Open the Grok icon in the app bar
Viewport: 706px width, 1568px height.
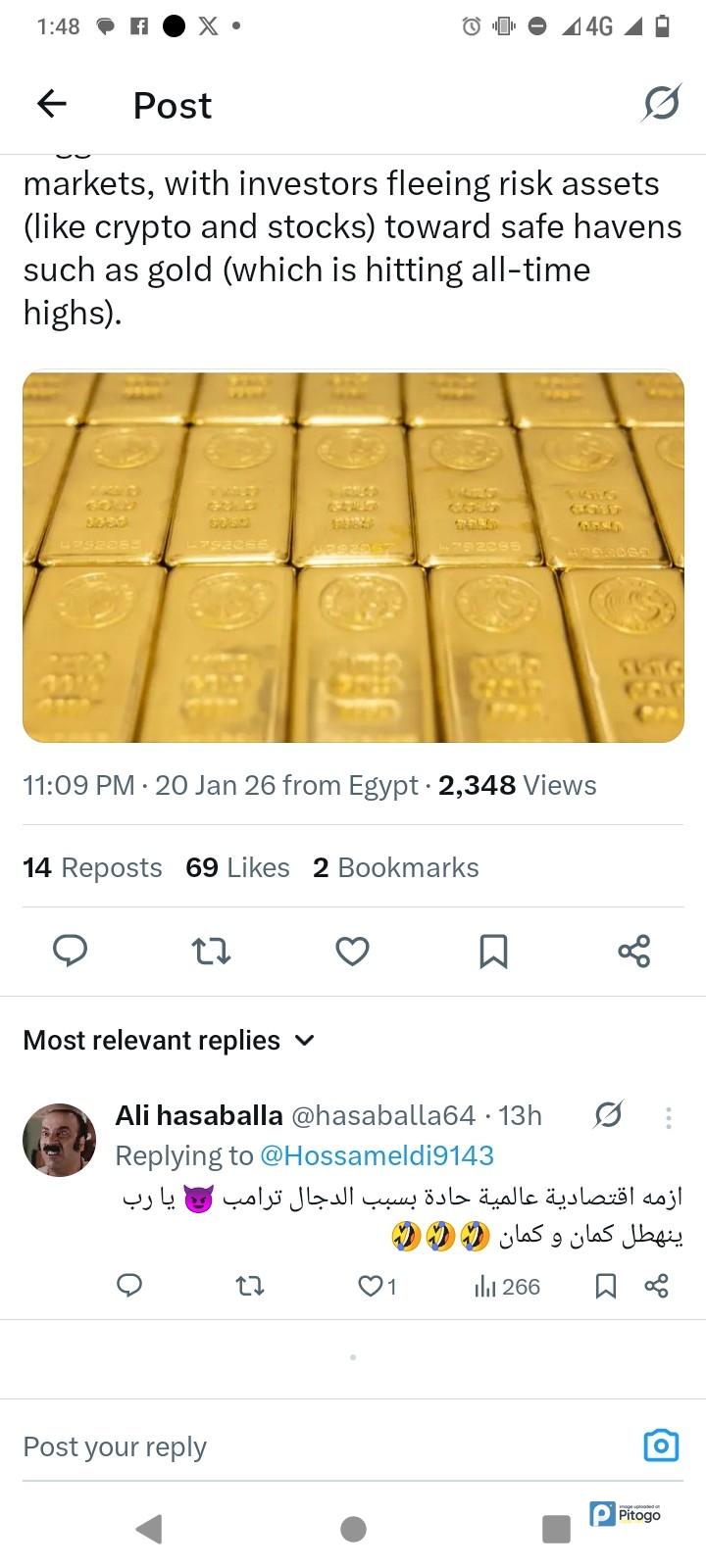coord(661,103)
